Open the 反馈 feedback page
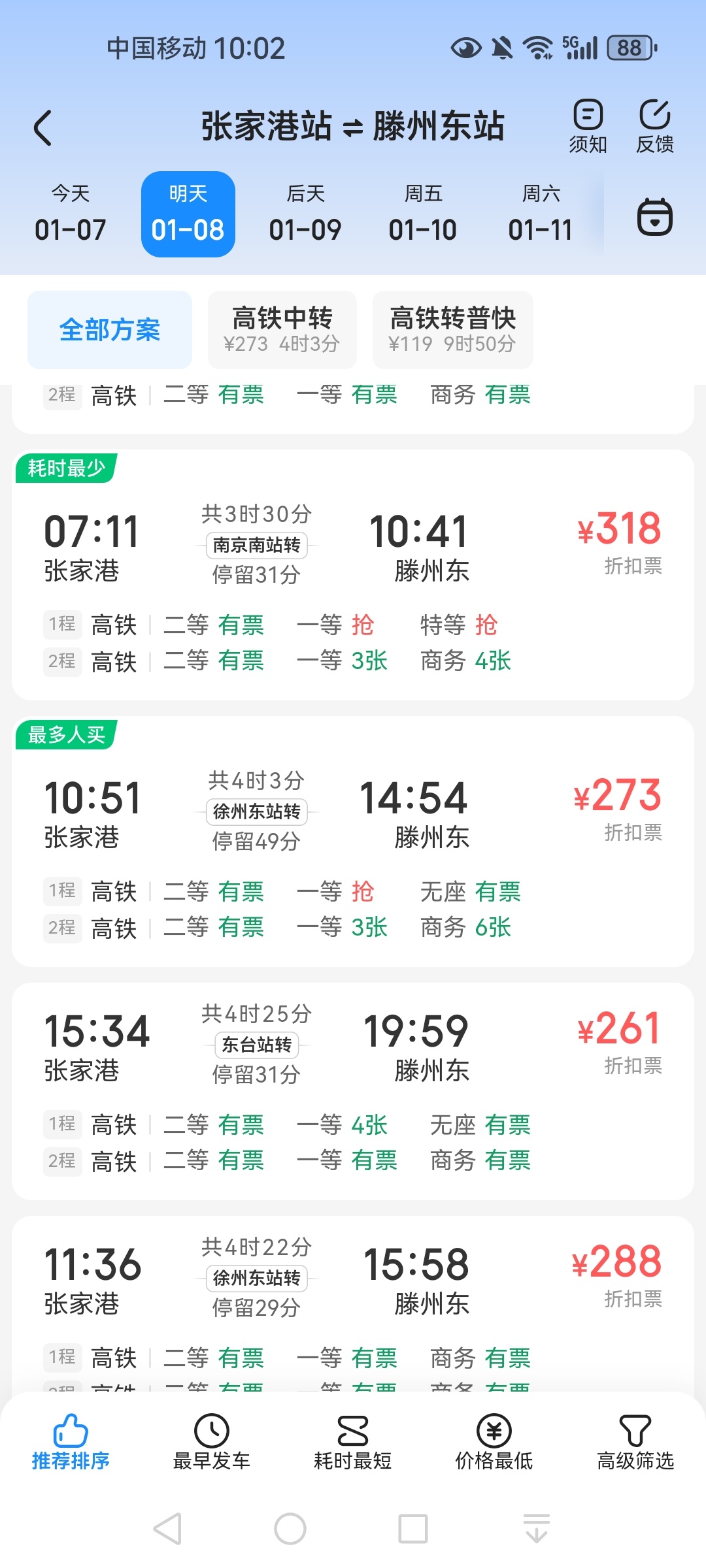Viewport: 706px width, 1568px height. [x=654, y=127]
